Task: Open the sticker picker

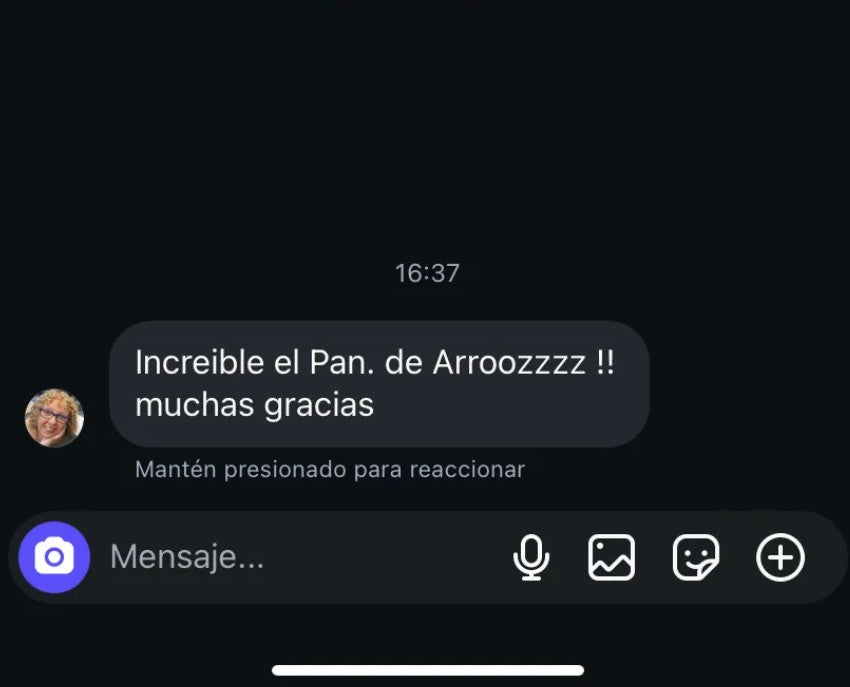Action: point(696,557)
